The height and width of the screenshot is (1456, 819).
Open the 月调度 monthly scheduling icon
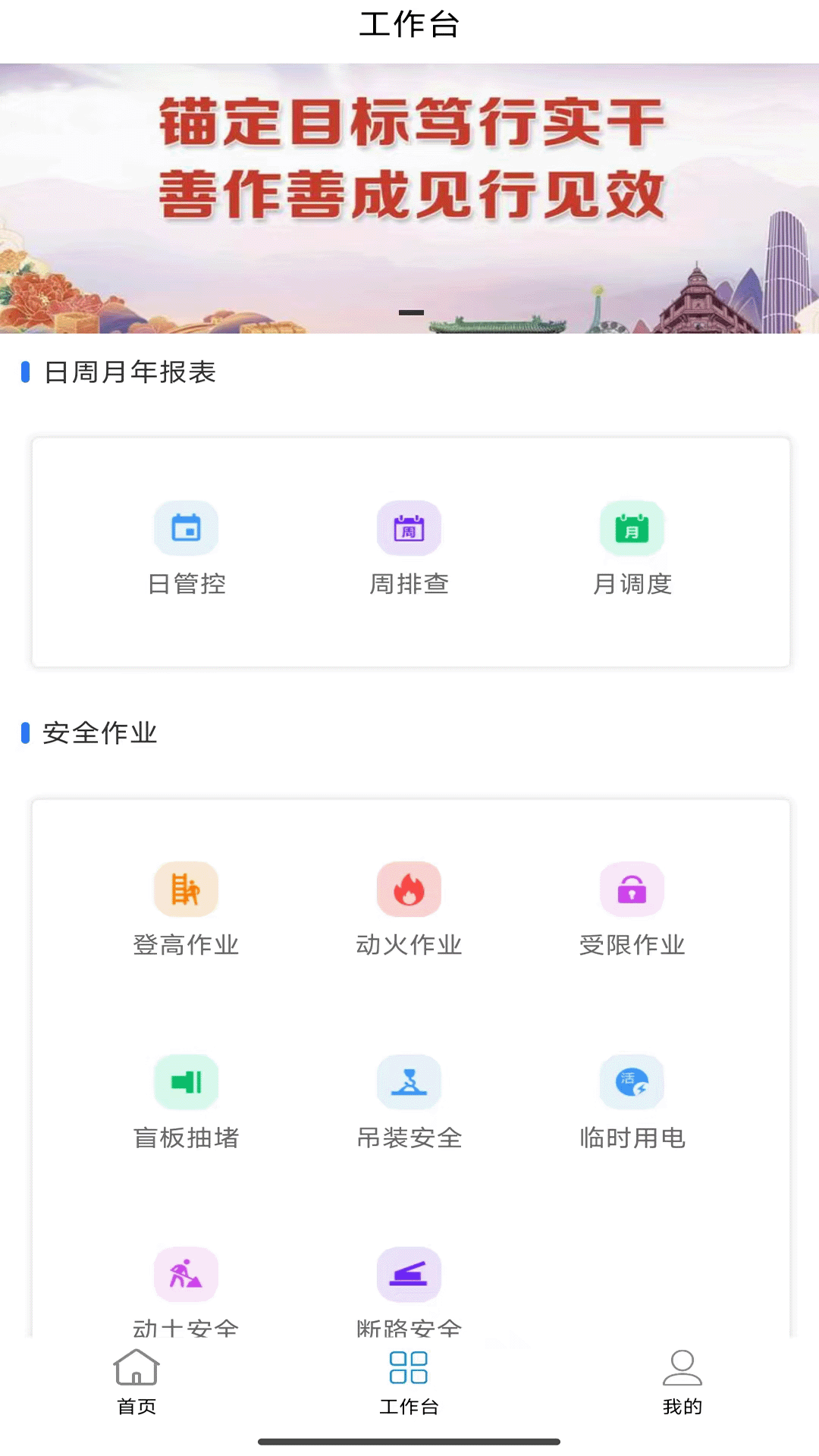click(632, 529)
